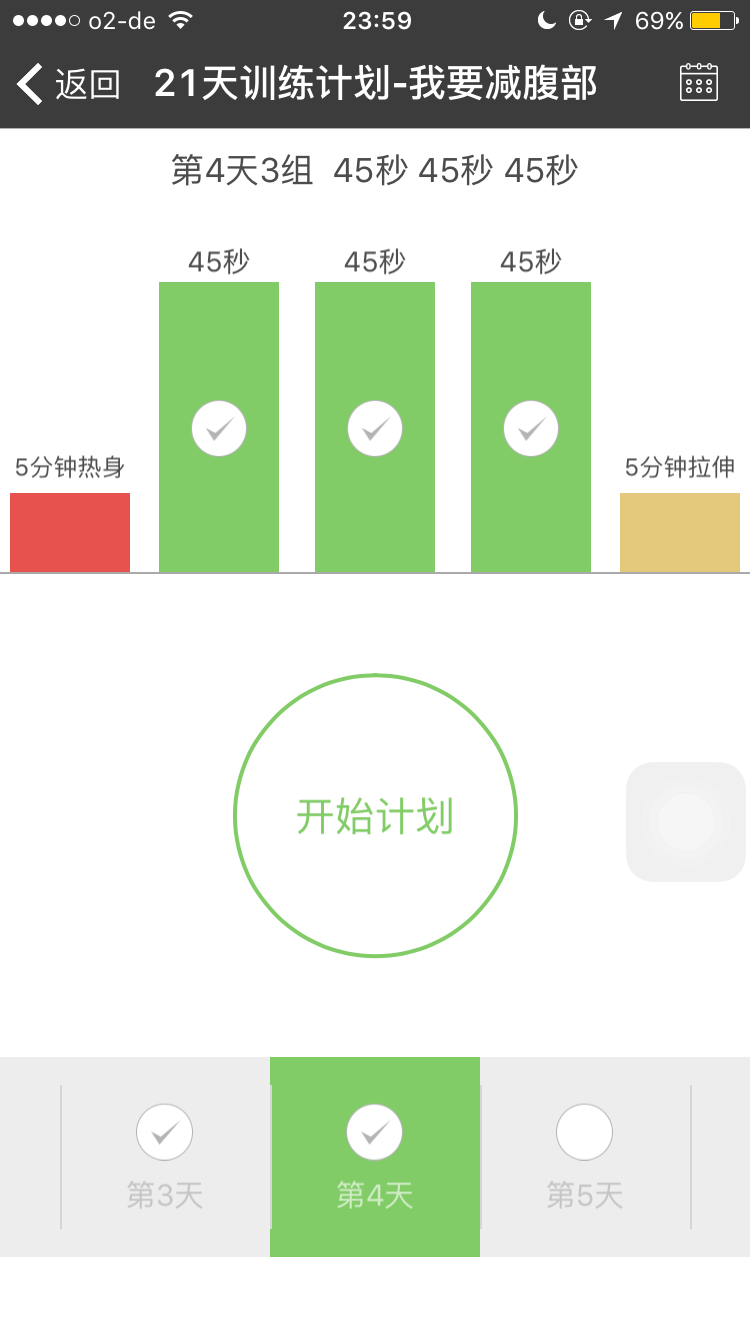Select the 第4天 tab

375,1156
